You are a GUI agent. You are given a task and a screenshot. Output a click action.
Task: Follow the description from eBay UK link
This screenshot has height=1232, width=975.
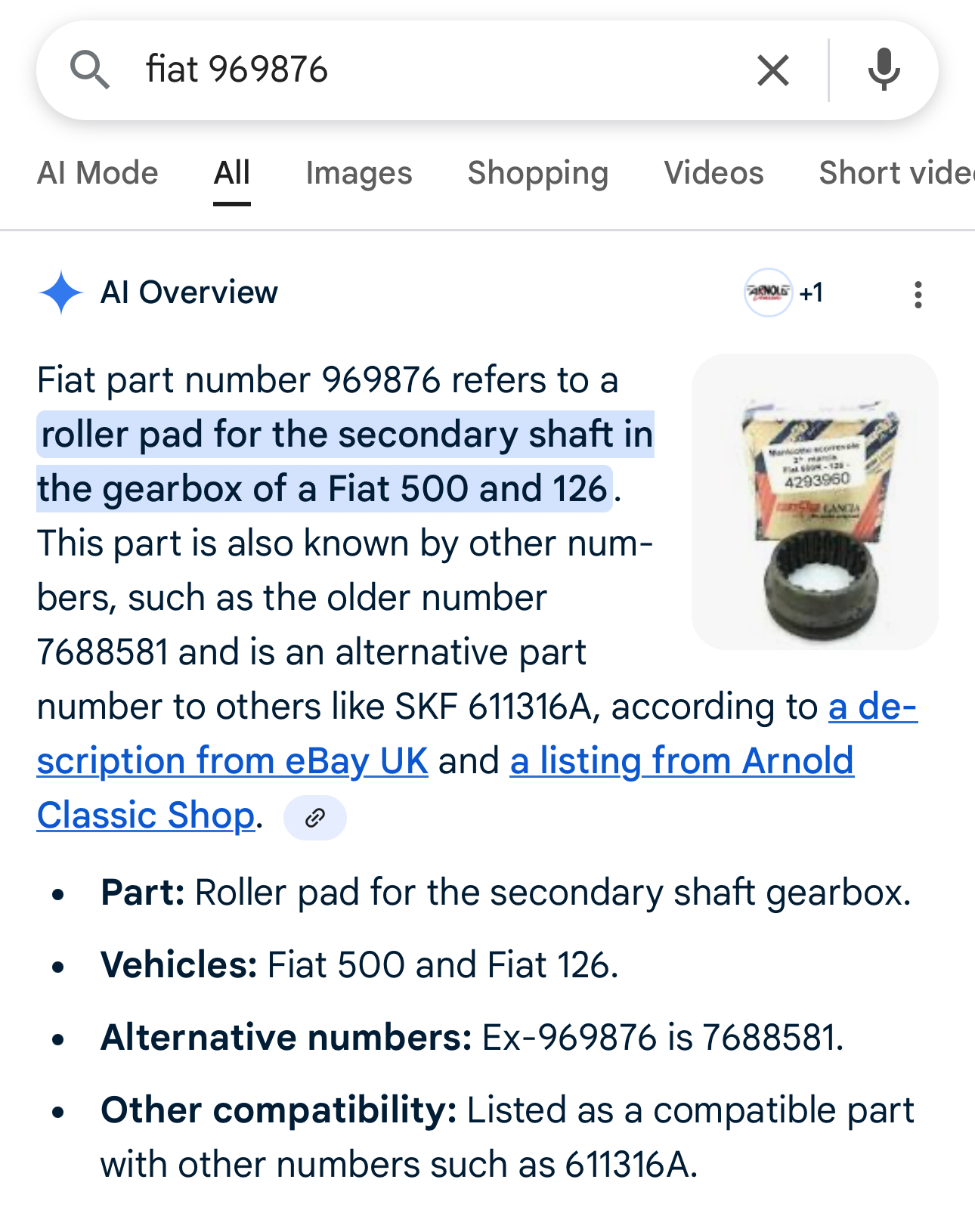click(x=232, y=761)
